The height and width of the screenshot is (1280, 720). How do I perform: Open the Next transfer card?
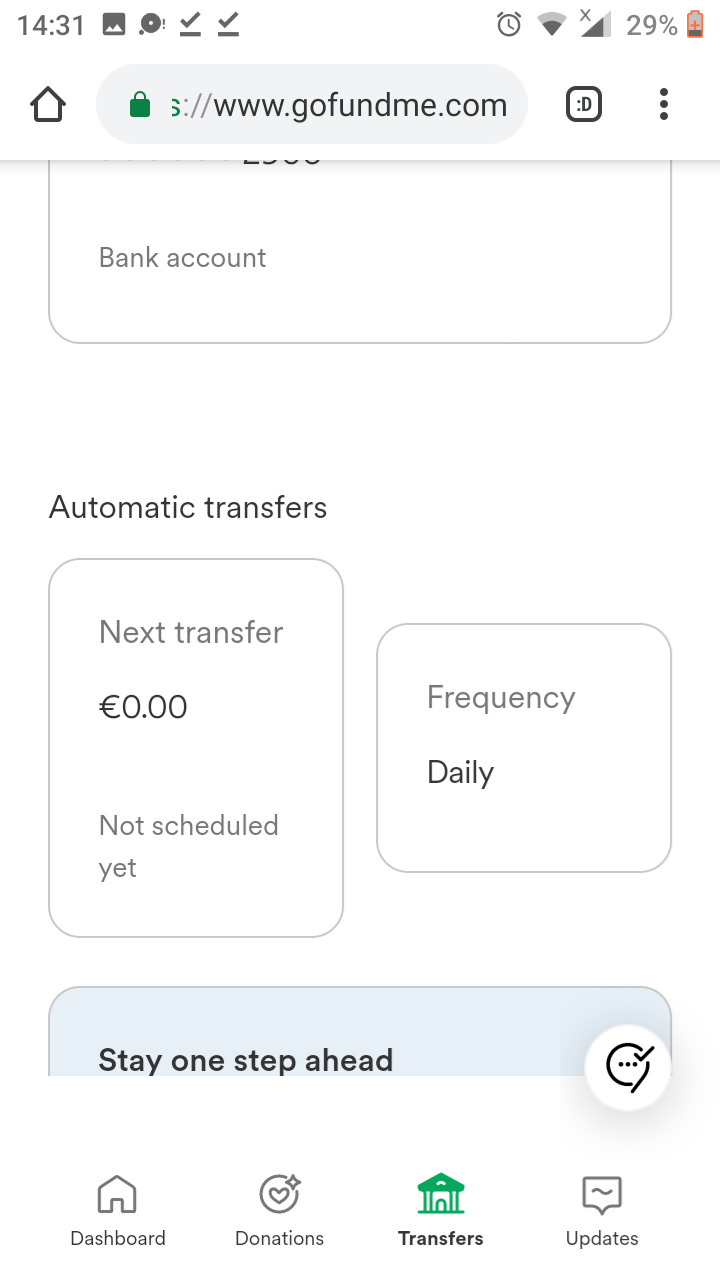(x=196, y=748)
